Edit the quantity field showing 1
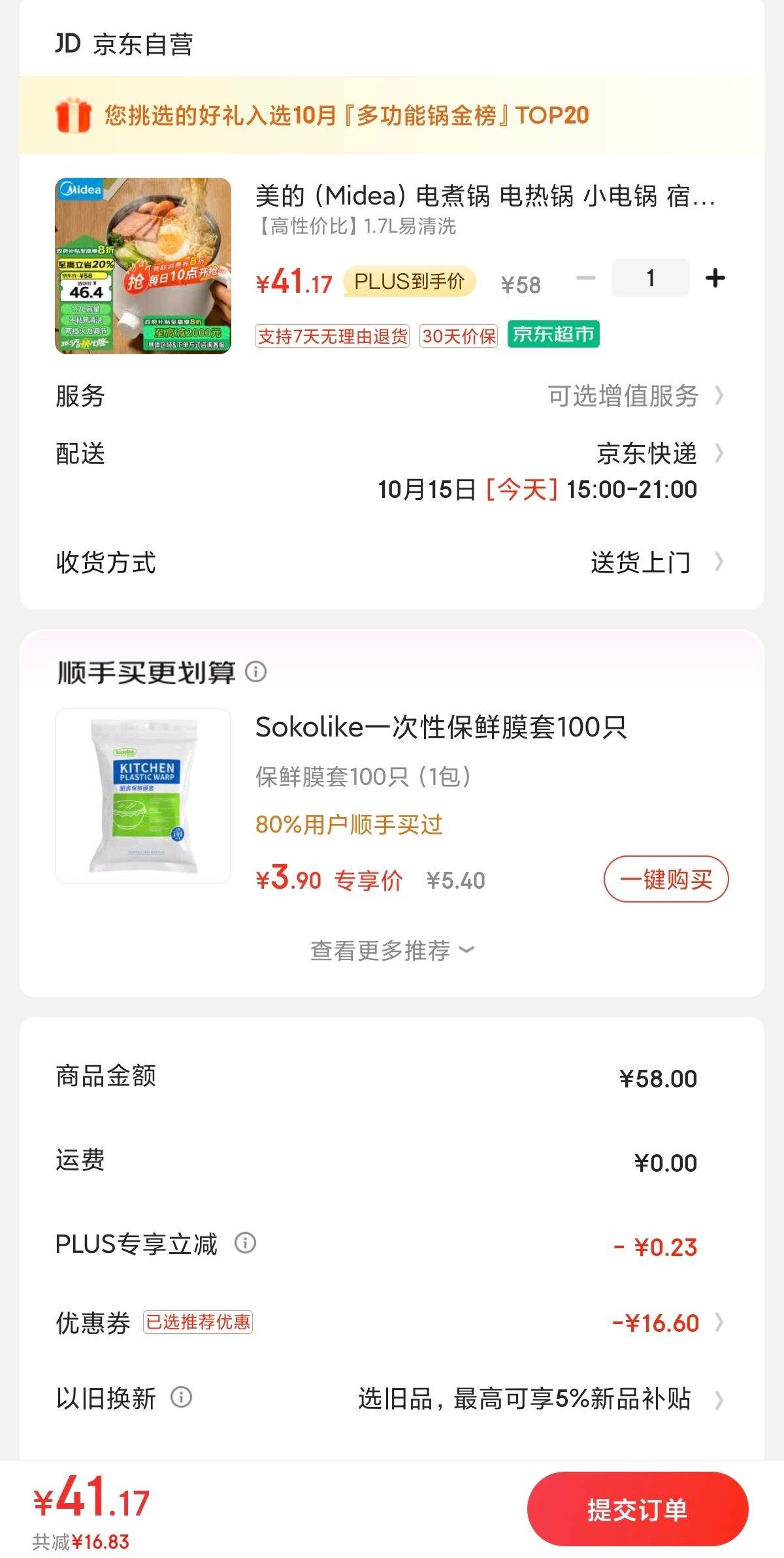Viewport: 784px width, 1558px height. (x=650, y=278)
